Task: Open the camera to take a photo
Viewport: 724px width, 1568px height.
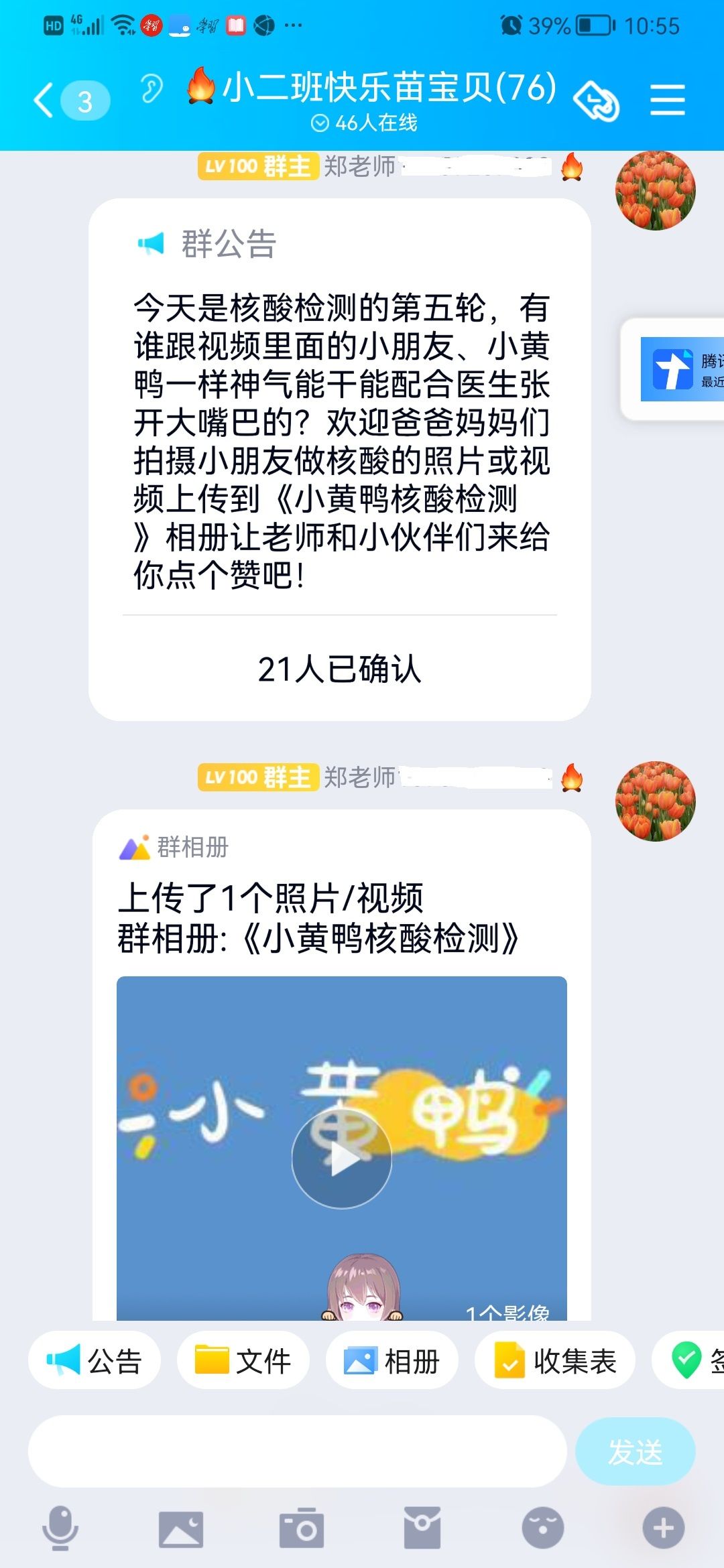Action: click(302, 1528)
